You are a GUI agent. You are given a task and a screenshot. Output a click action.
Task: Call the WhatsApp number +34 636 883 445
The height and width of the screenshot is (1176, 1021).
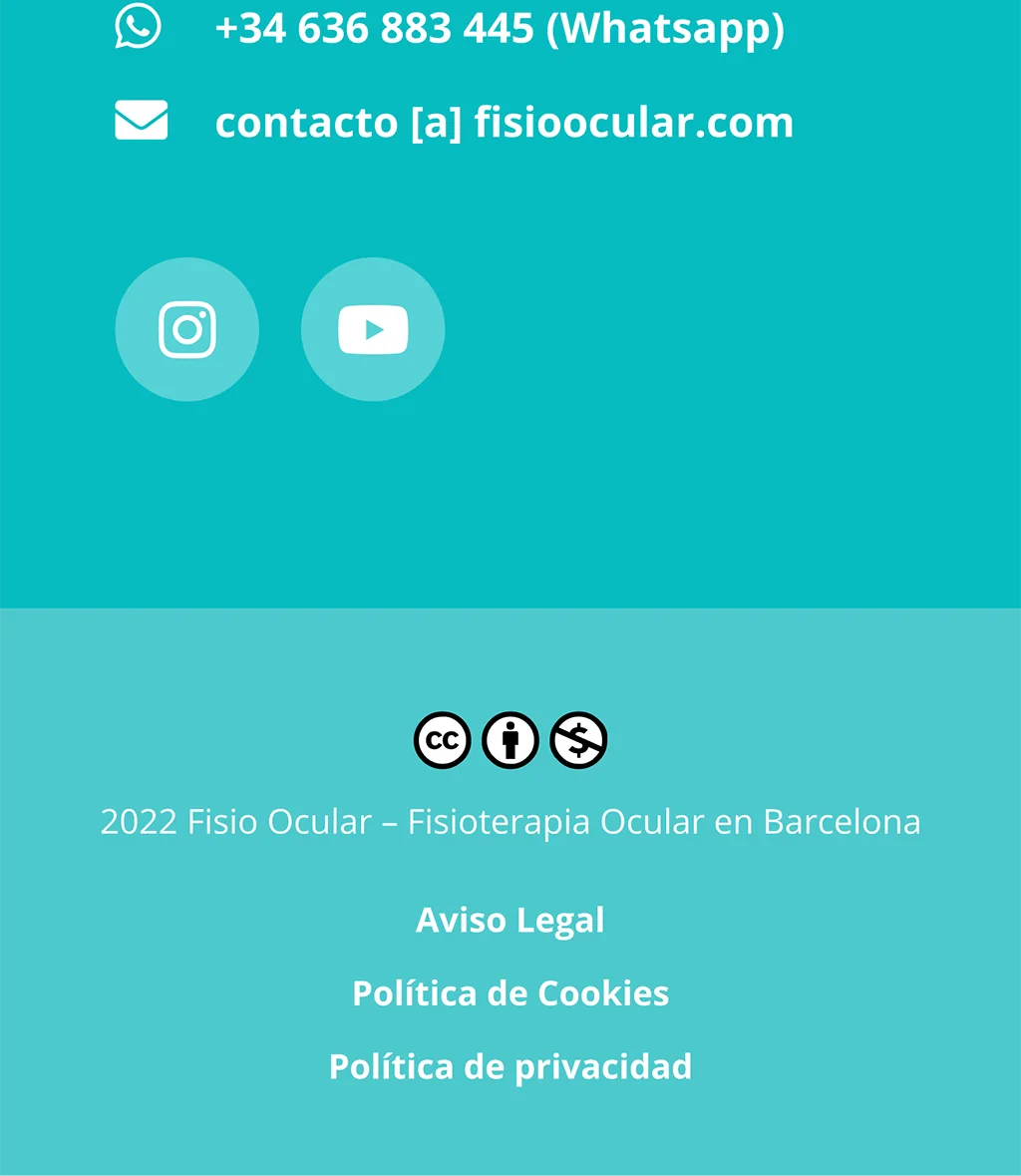[499, 28]
